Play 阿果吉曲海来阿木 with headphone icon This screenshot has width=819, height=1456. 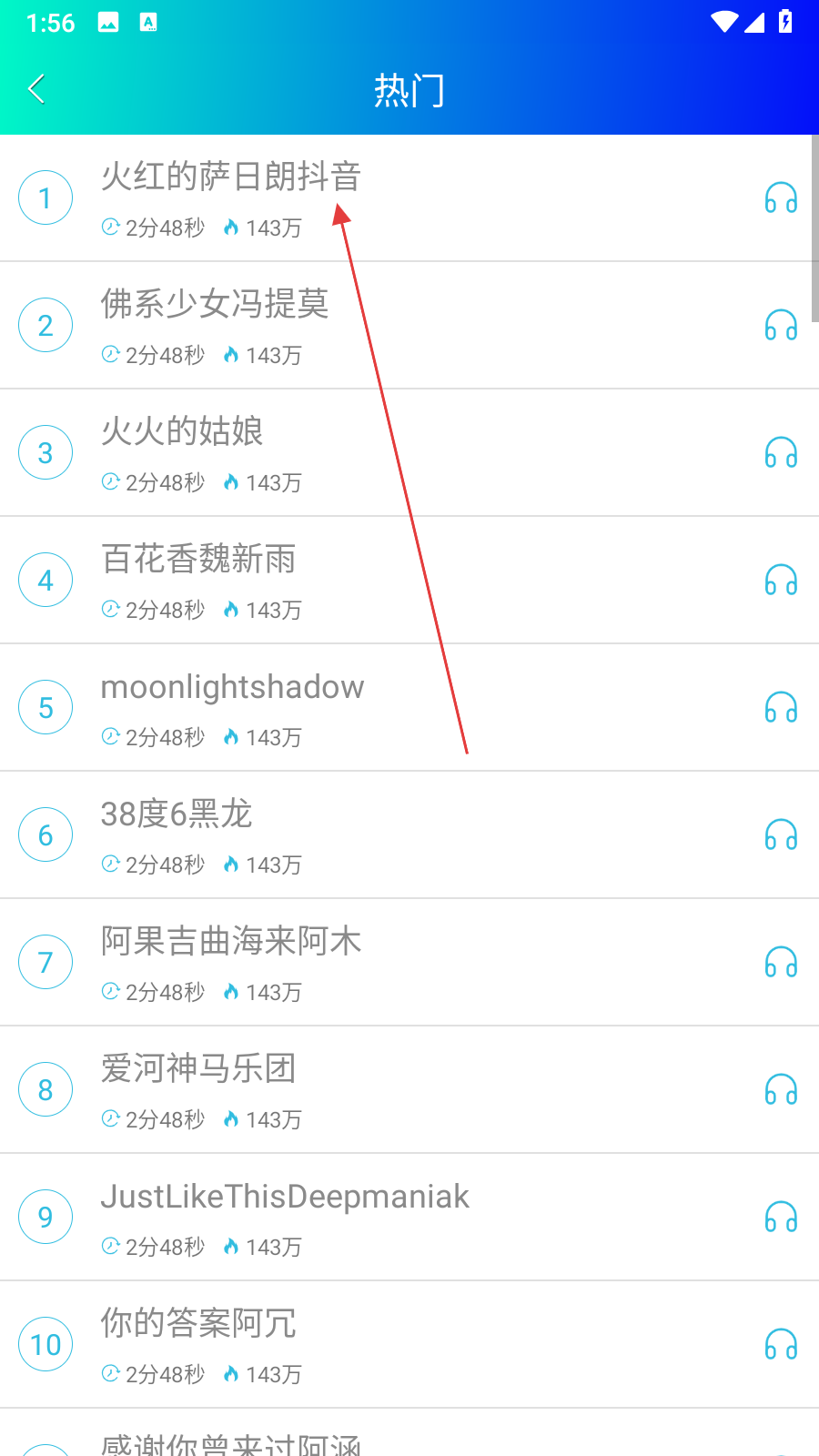coord(780,963)
